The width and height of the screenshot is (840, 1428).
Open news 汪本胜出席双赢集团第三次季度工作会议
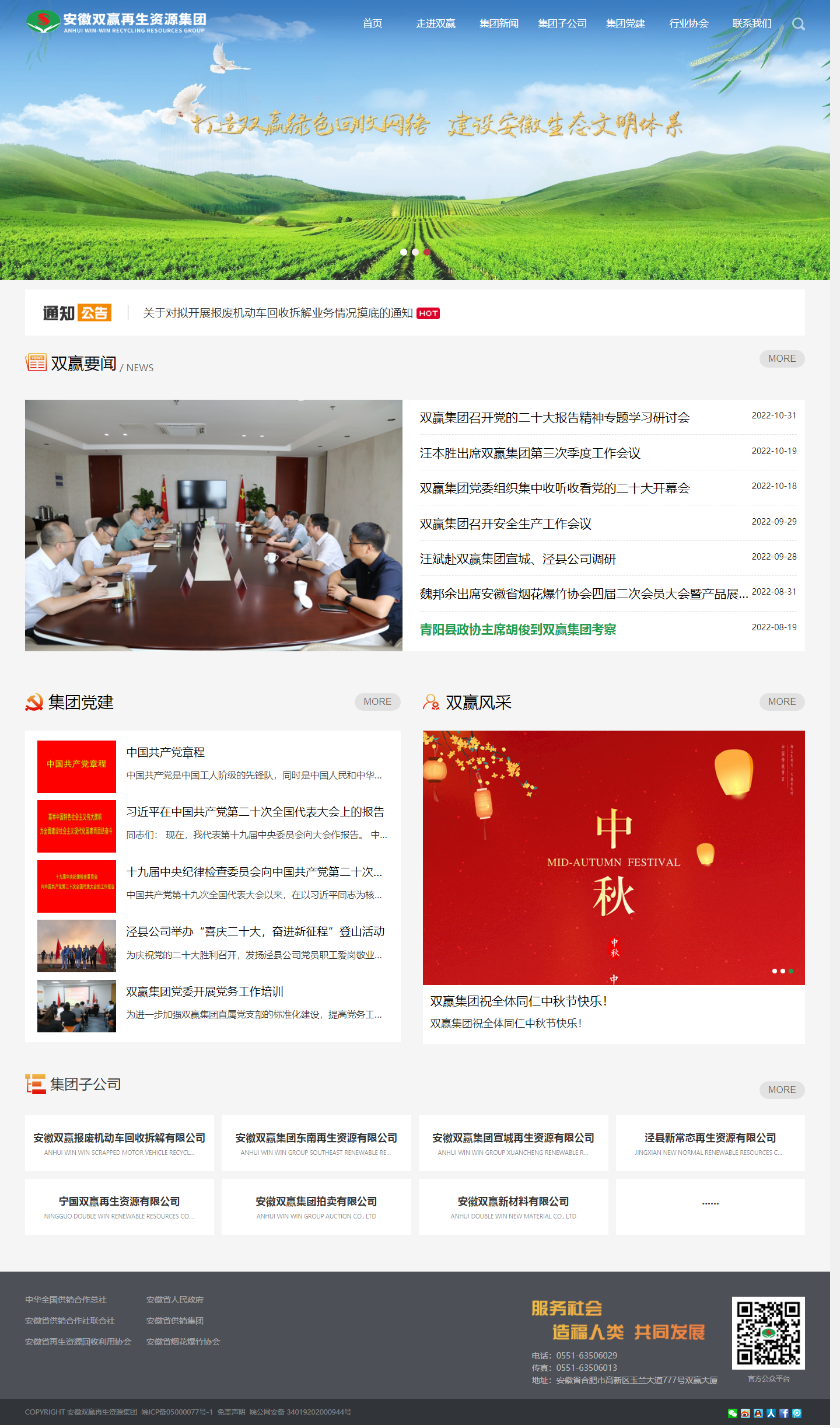(x=530, y=453)
